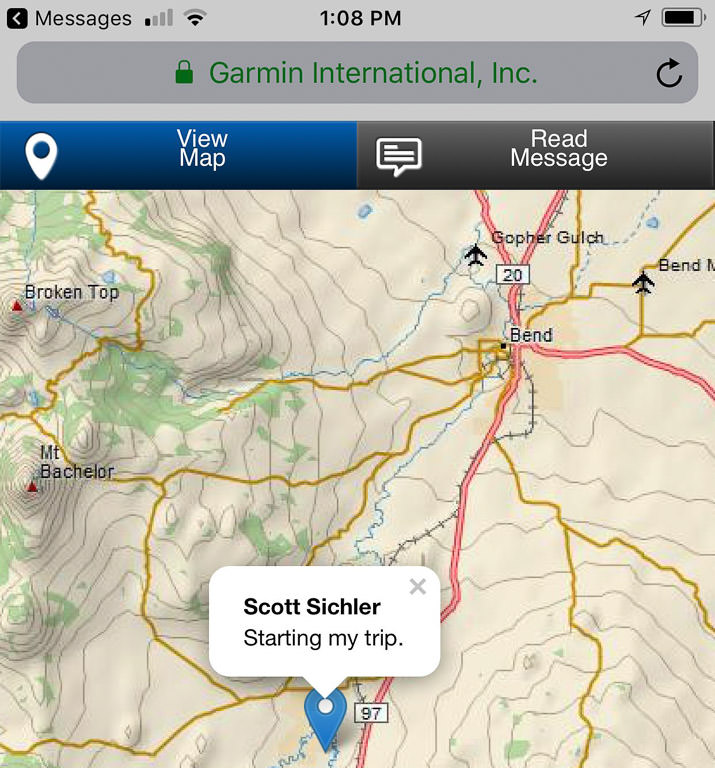Screen dimensions: 715x768
Task: Close the Scott Sichler popup
Action: (418, 588)
